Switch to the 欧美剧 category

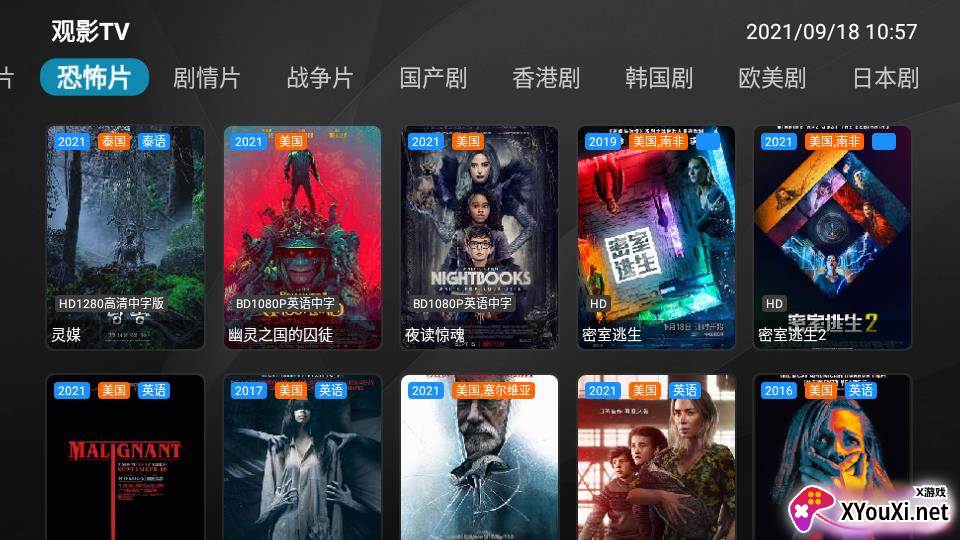(x=772, y=78)
